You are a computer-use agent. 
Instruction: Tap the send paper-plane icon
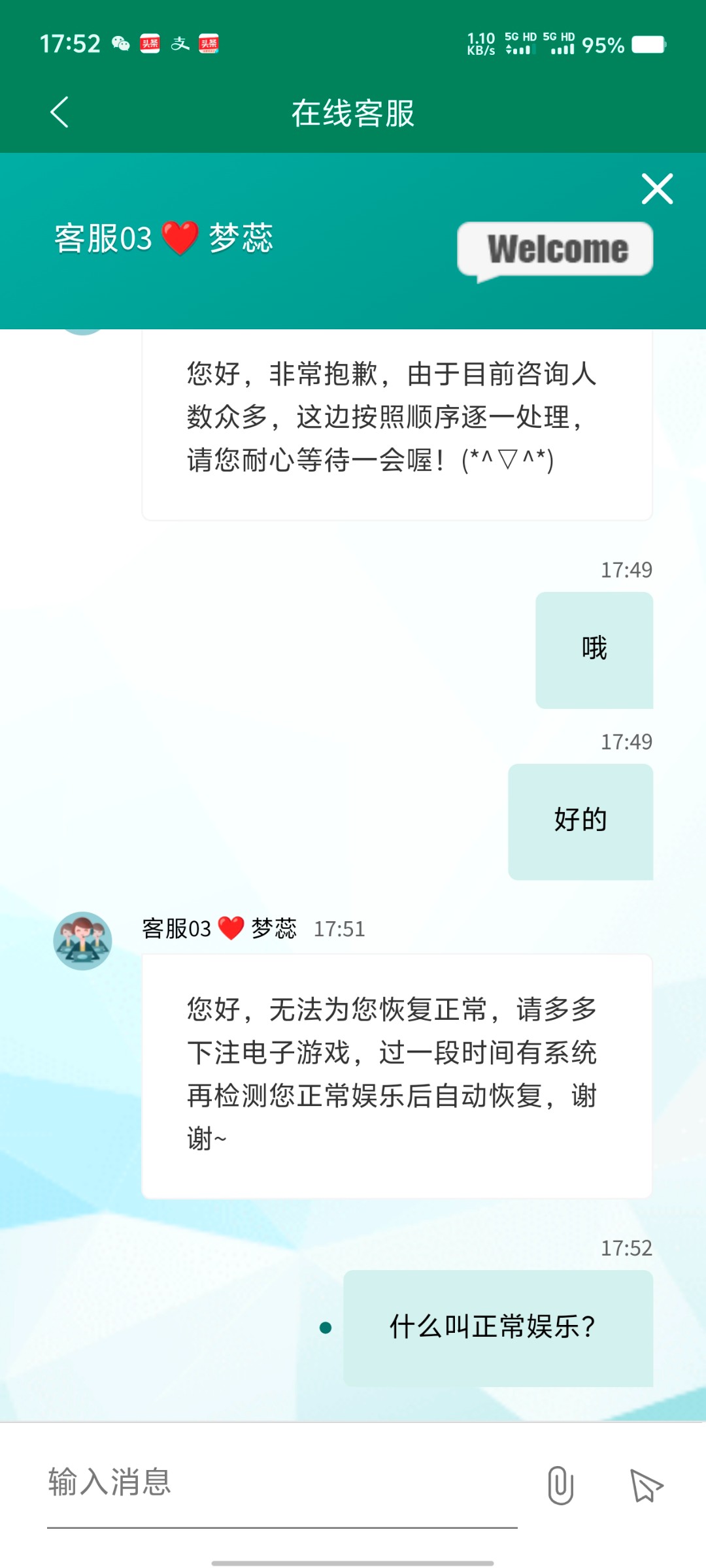point(647,1484)
